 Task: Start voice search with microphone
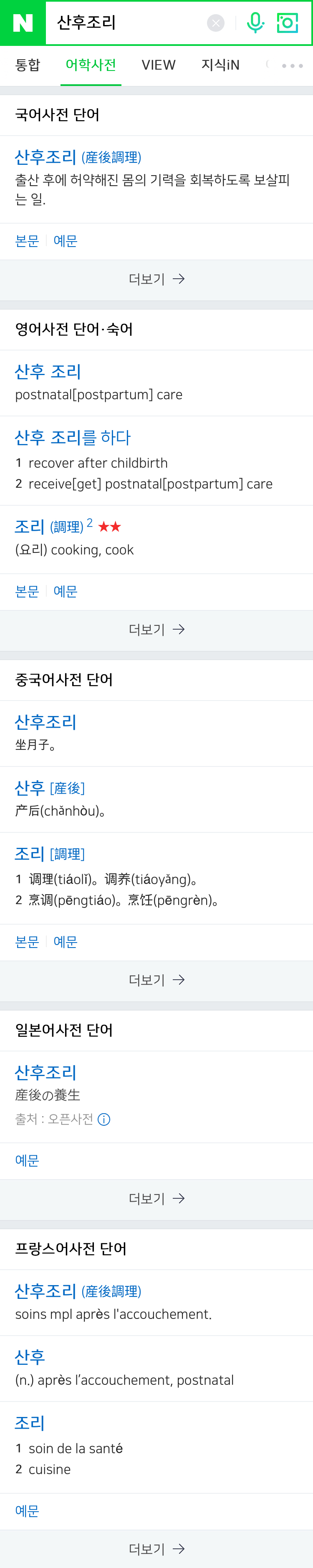(255, 23)
